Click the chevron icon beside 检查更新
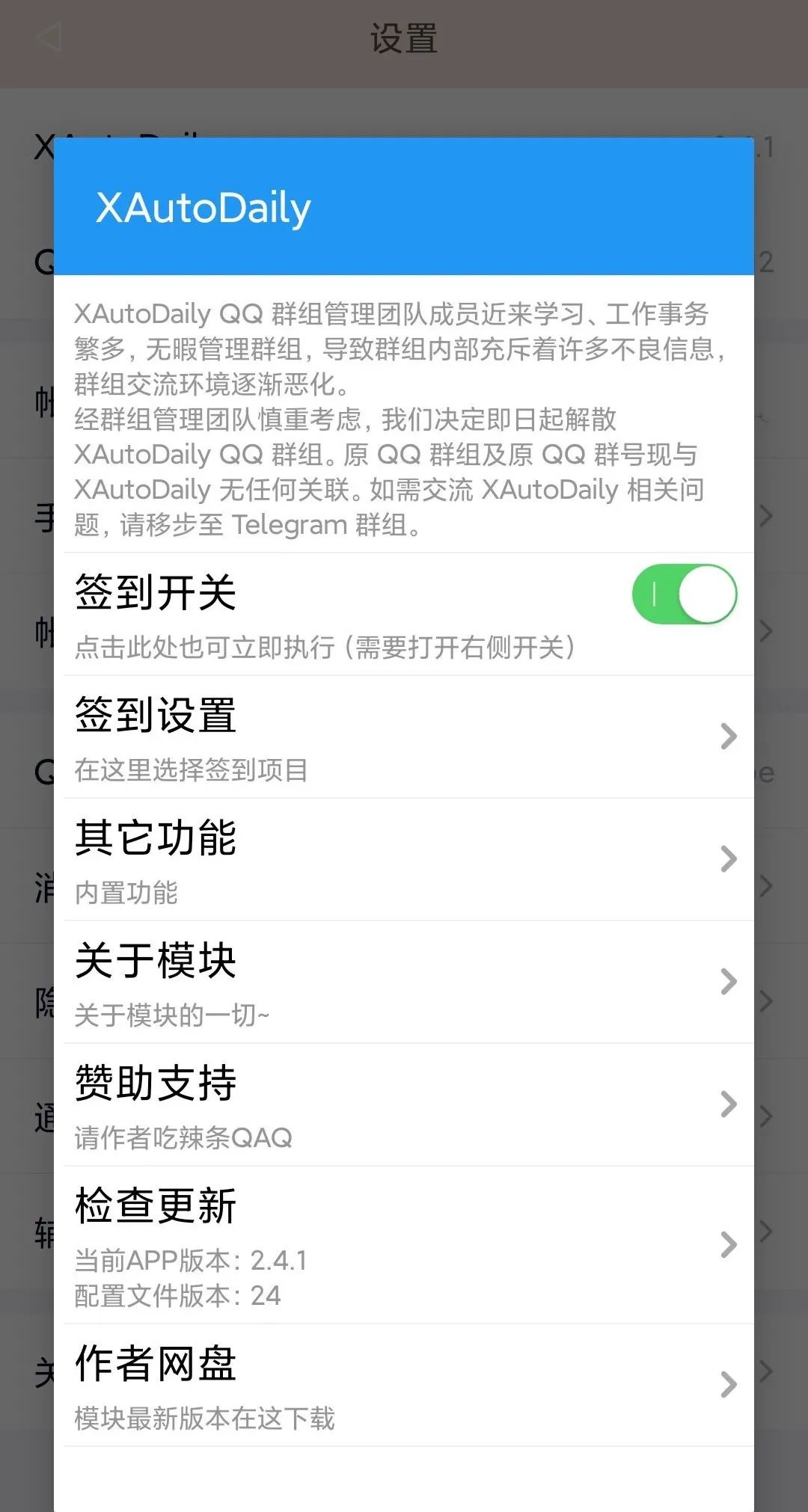Viewport: 808px width, 1512px height. pyautogui.click(x=727, y=1243)
